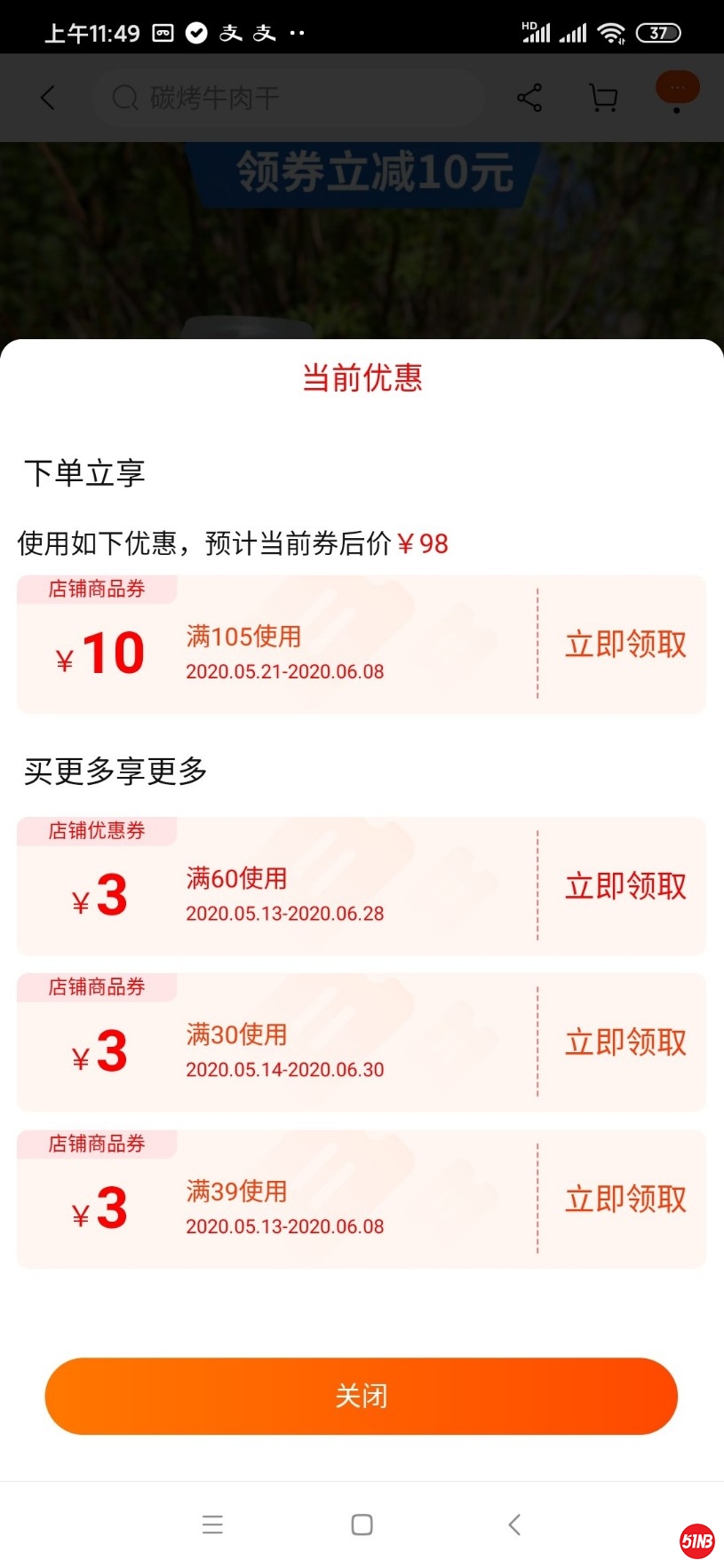This screenshot has width=724, height=1568.
Task: Open the orange messages bubble
Action: pyautogui.click(x=677, y=90)
